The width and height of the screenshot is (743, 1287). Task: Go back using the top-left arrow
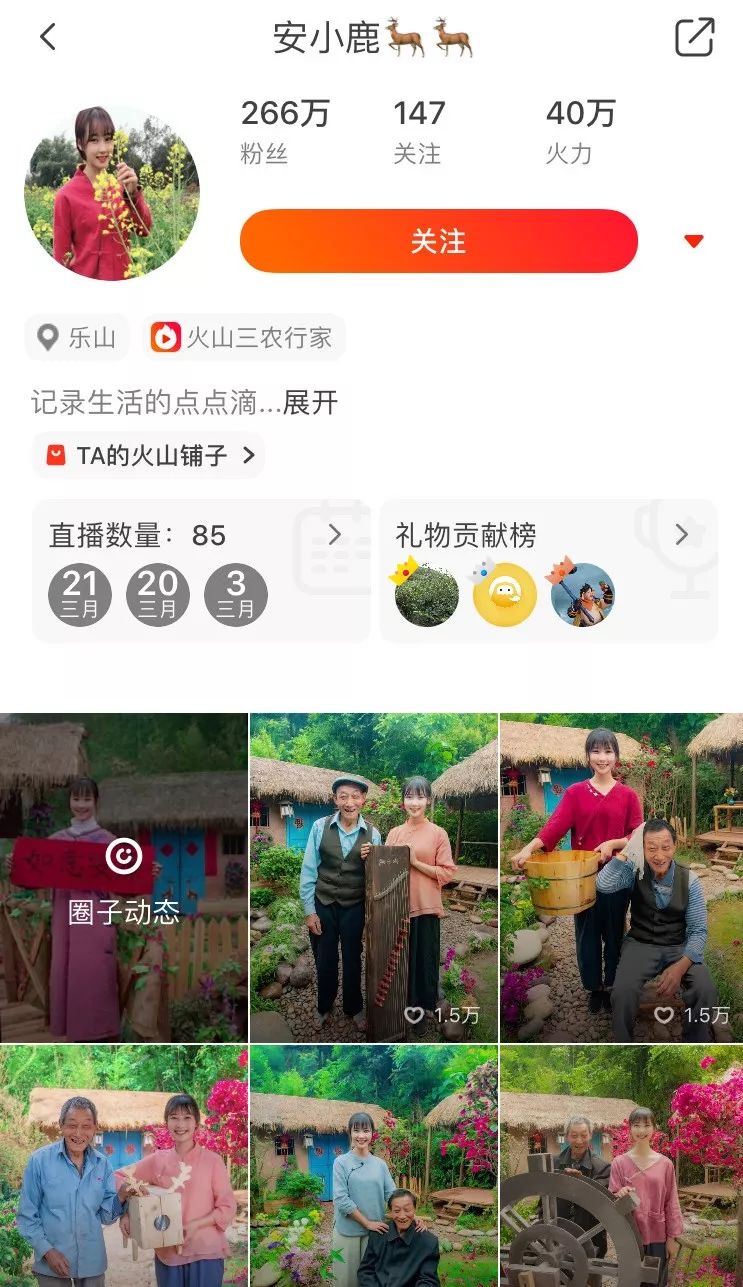[x=47, y=38]
